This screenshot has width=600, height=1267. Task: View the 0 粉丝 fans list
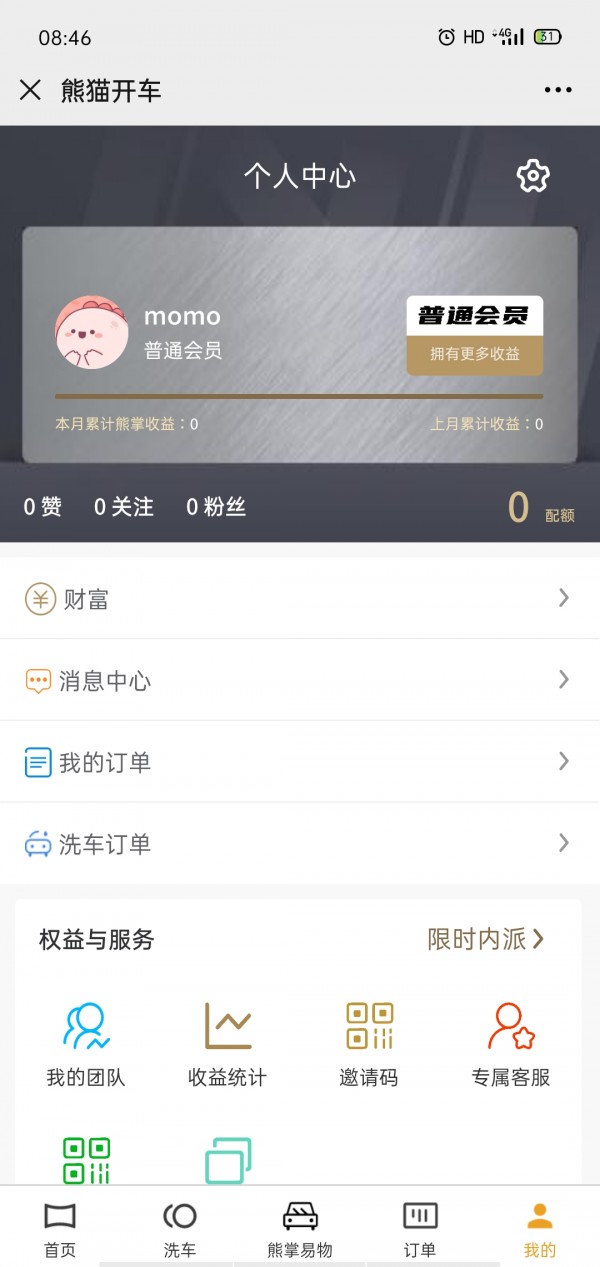[216, 507]
